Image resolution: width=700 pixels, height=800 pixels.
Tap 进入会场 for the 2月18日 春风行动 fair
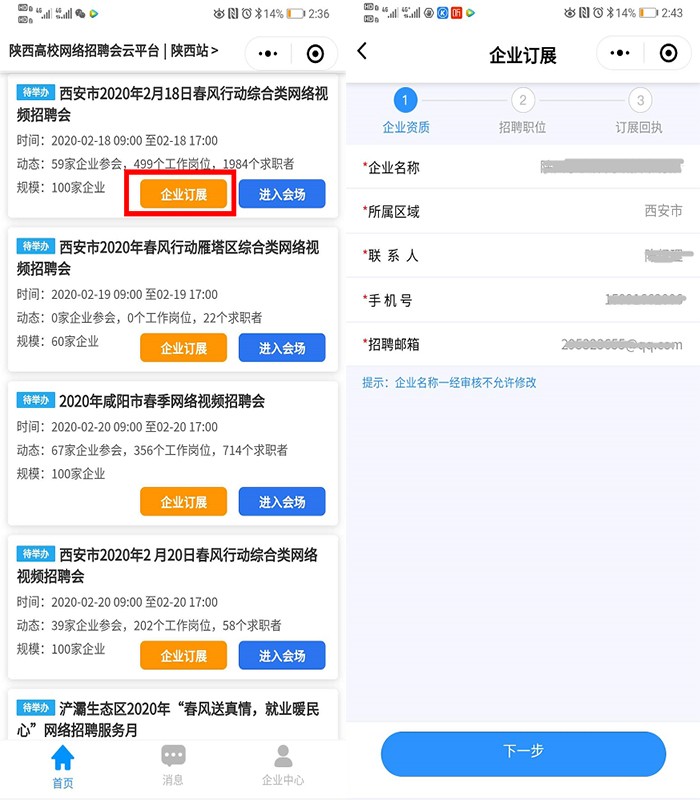click(282, 194)
